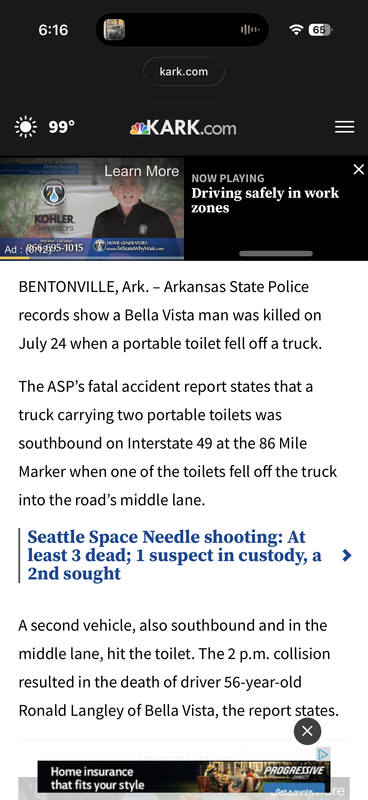Go to the KARK.com homepage logo

coord(183,127)
